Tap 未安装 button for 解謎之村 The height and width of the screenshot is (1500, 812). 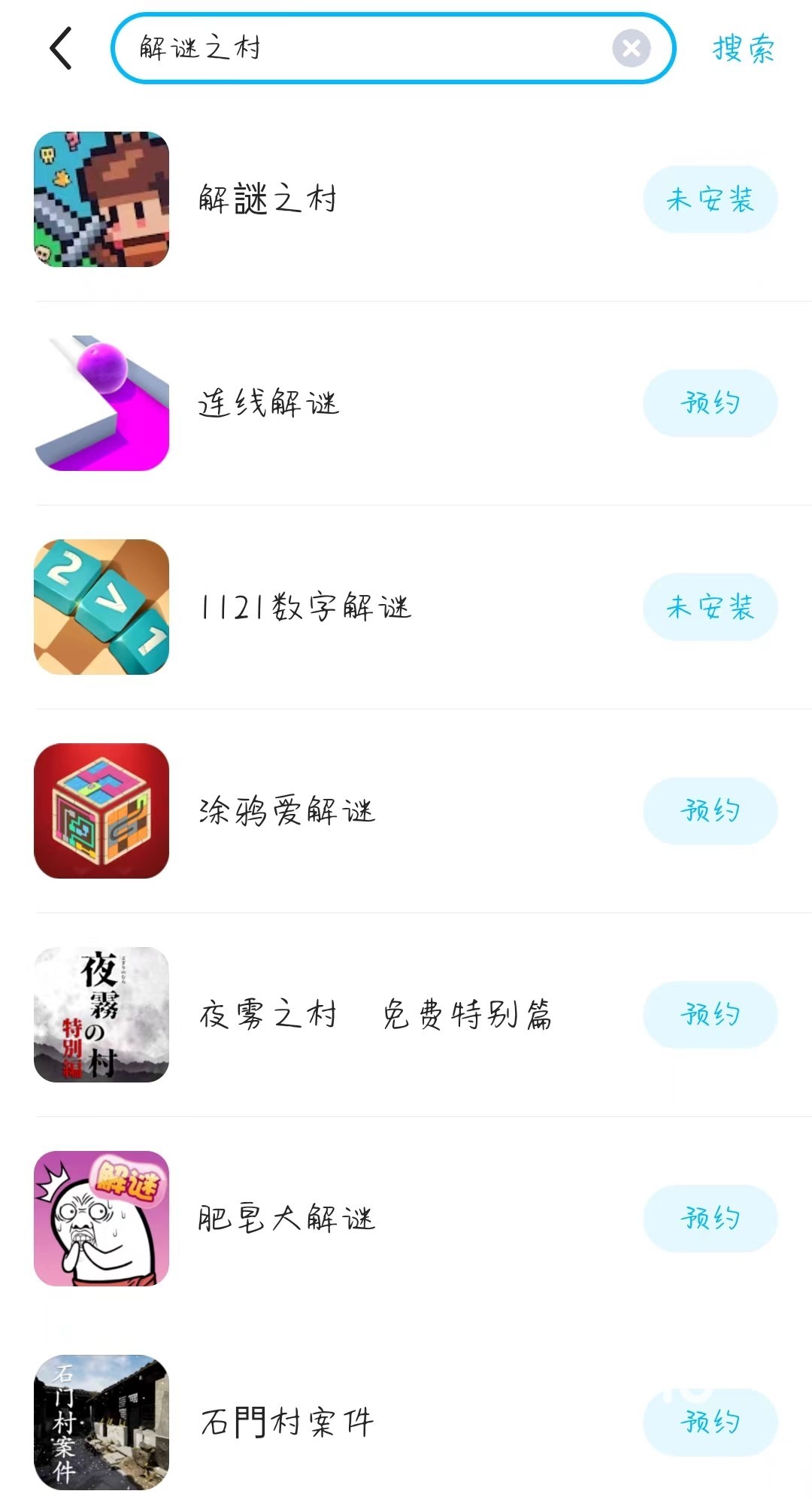(x=710, y=199)
